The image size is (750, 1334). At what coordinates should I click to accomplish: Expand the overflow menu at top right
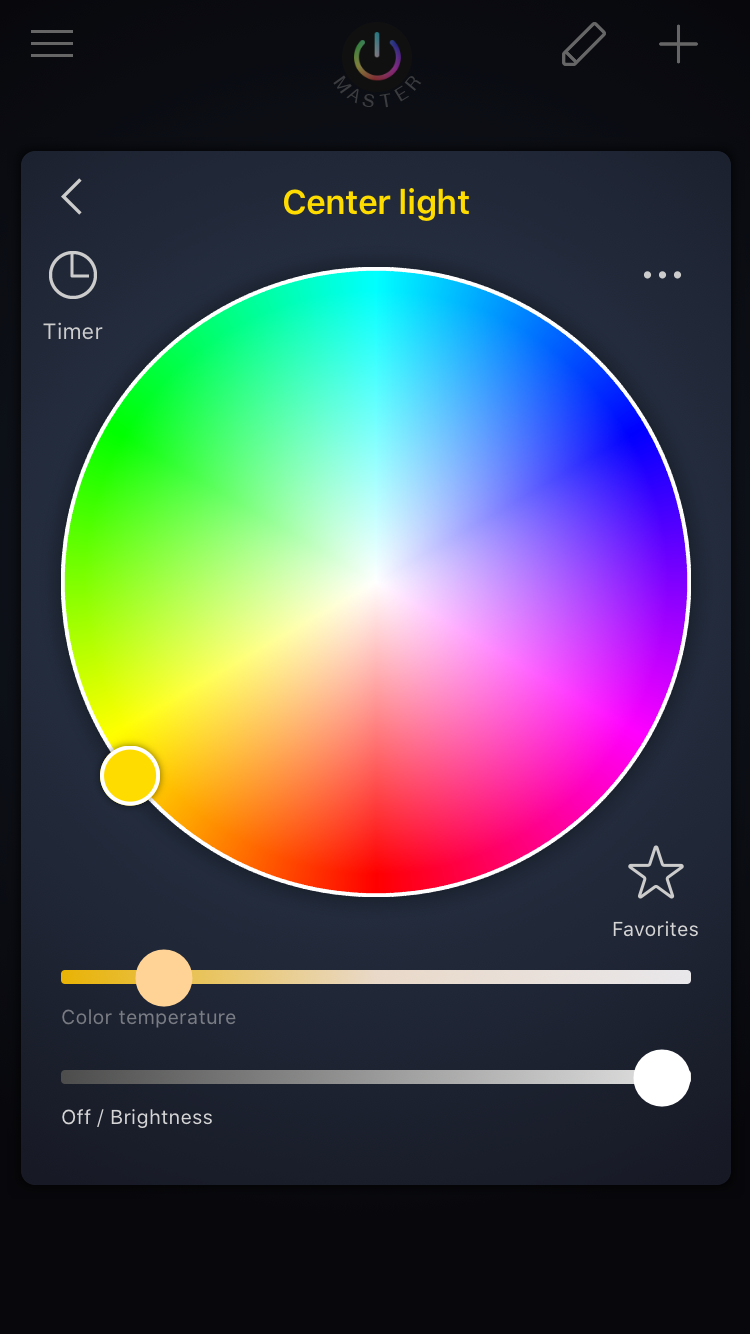pyautogui.click(x=662, y=274)
